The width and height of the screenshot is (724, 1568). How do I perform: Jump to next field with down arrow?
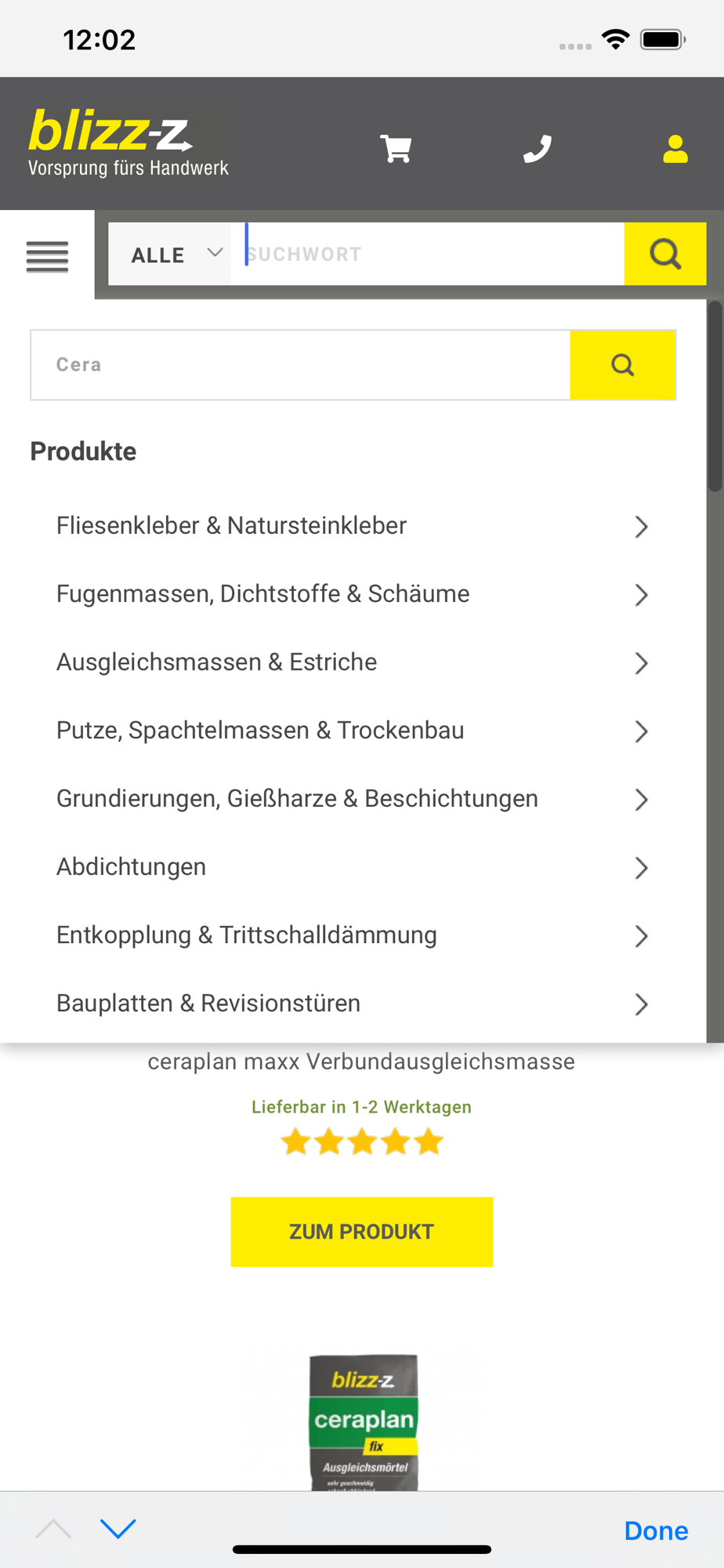tap(118, 1528)
